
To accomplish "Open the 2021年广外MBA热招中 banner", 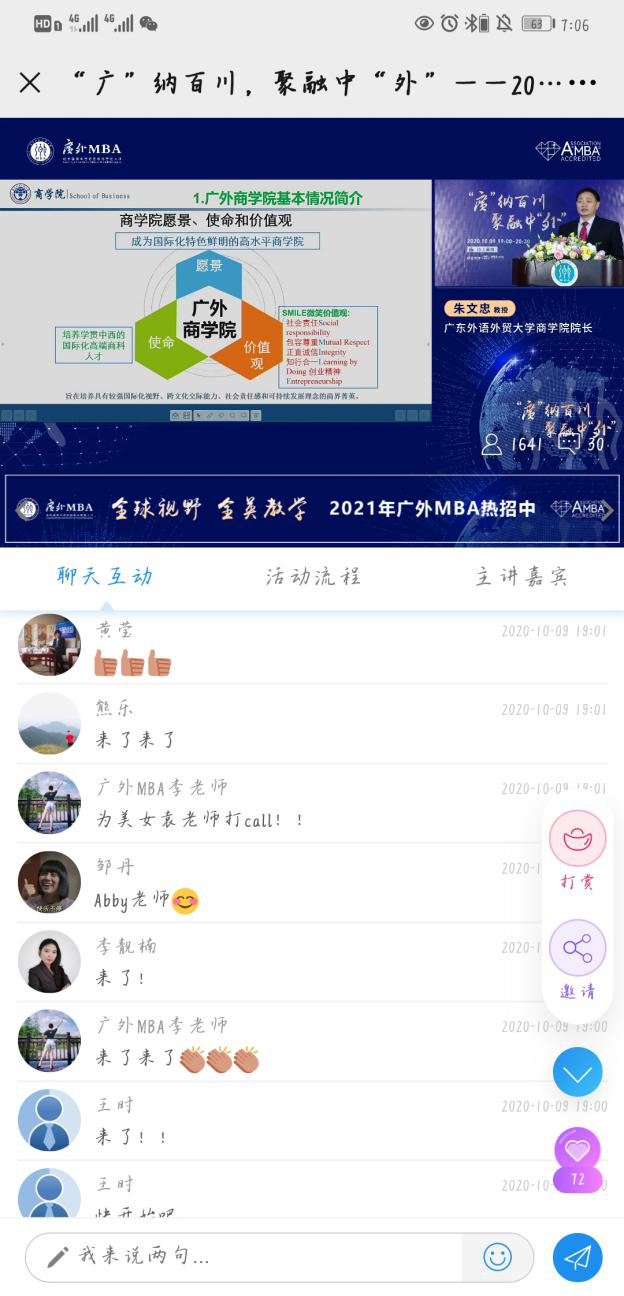I will pos(312,508).
